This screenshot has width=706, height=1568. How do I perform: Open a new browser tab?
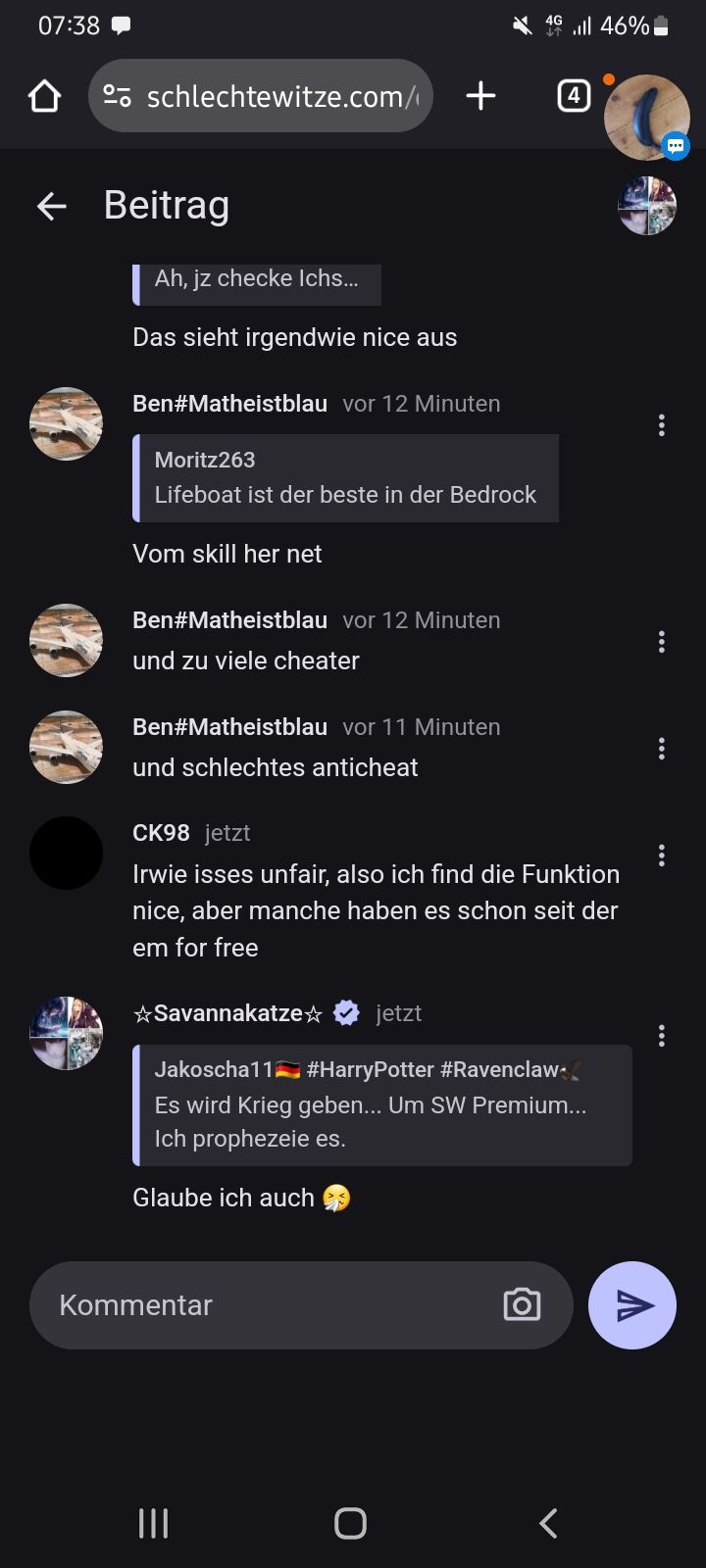tap(480, 96)
